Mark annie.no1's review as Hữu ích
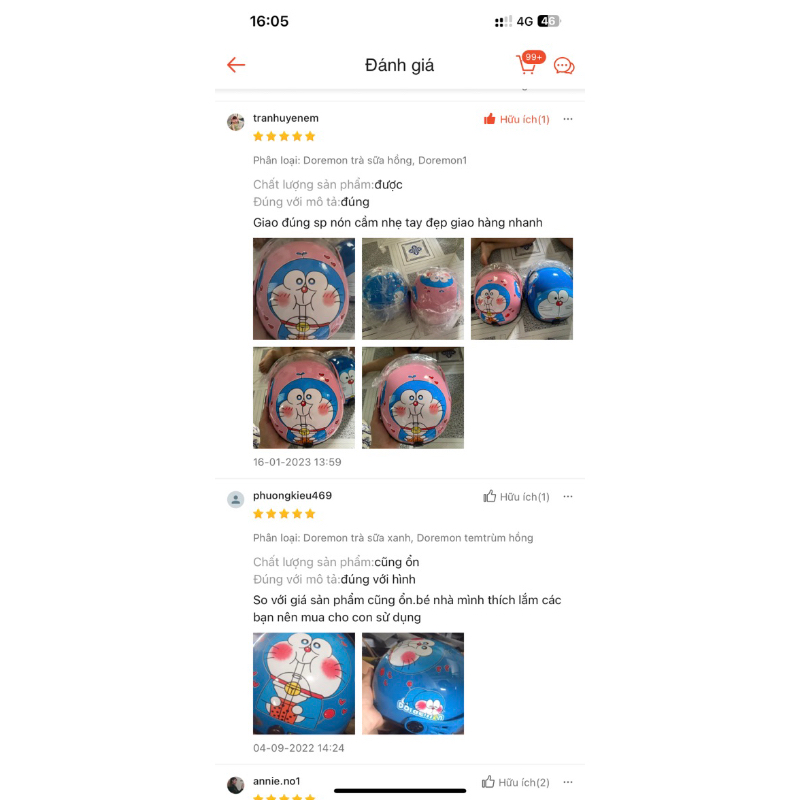Screen dimensions: 800x800 click(x=516, y=782)
